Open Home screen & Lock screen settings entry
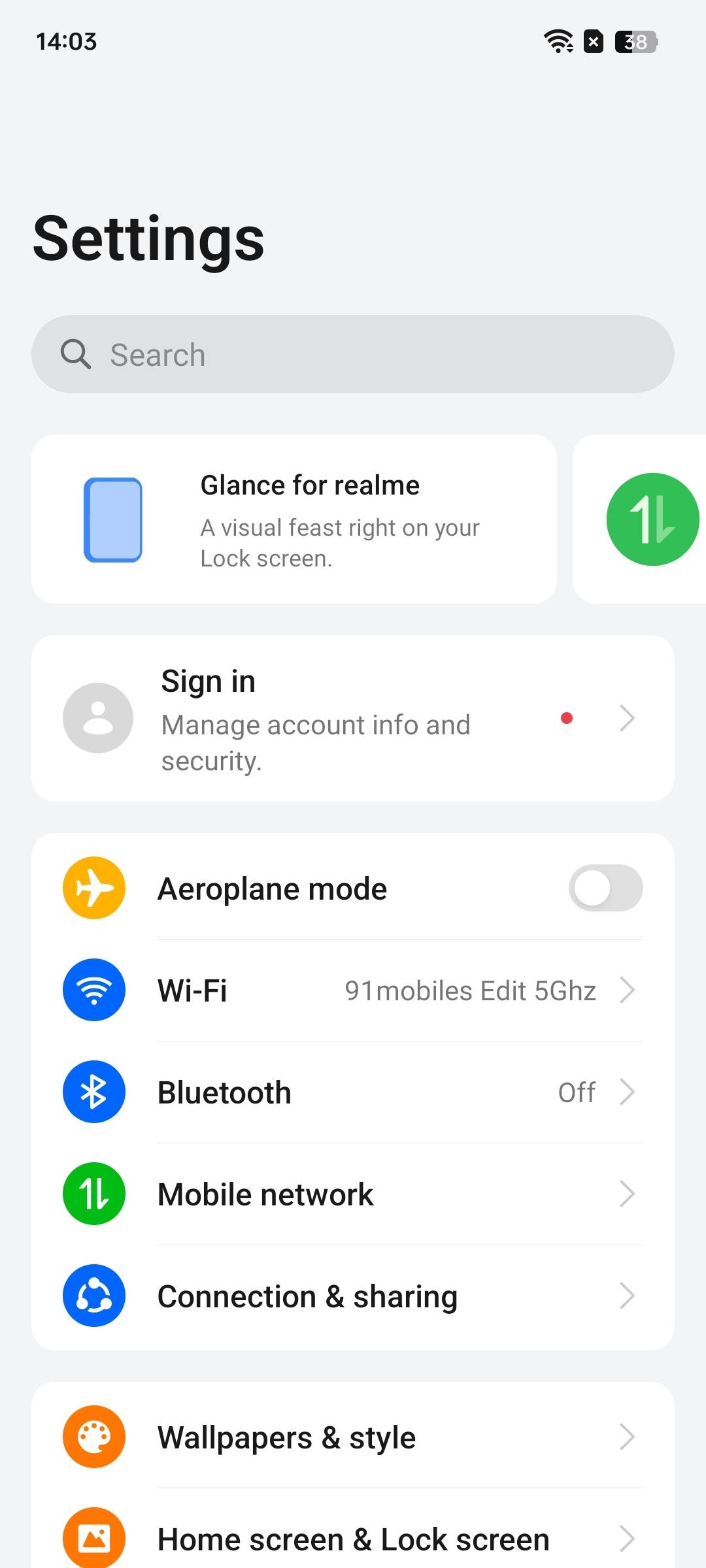 pos(353,1538)
